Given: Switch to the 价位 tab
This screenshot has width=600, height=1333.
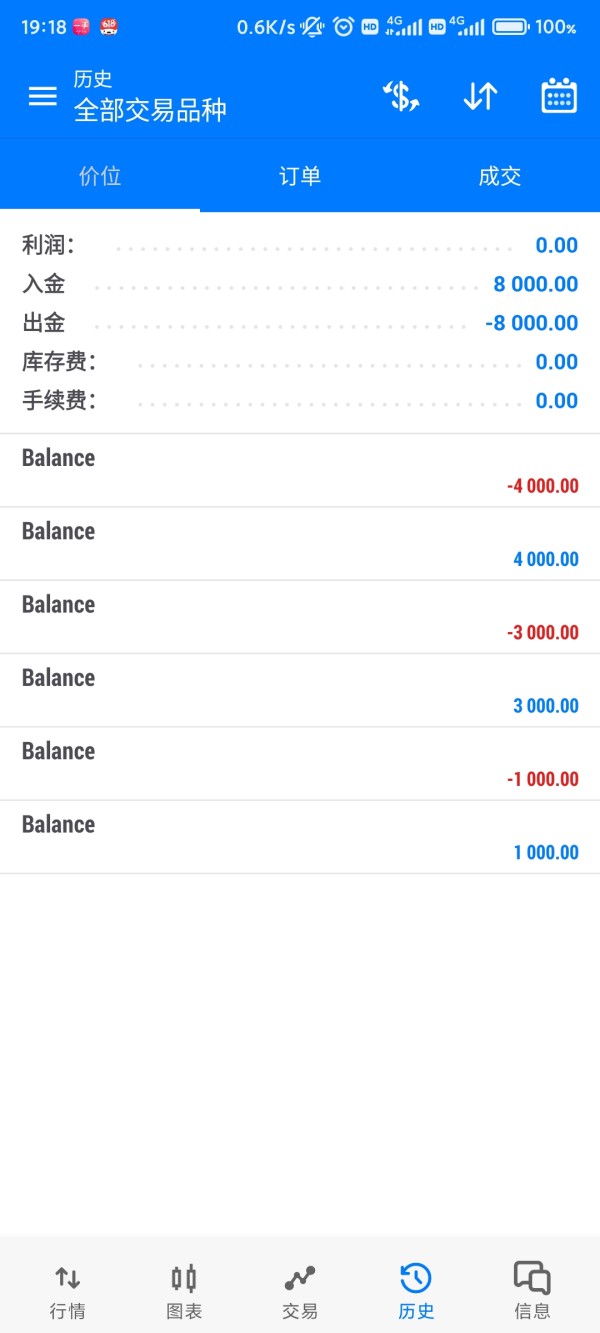Looking at the screenshot, I should [100, 176].
